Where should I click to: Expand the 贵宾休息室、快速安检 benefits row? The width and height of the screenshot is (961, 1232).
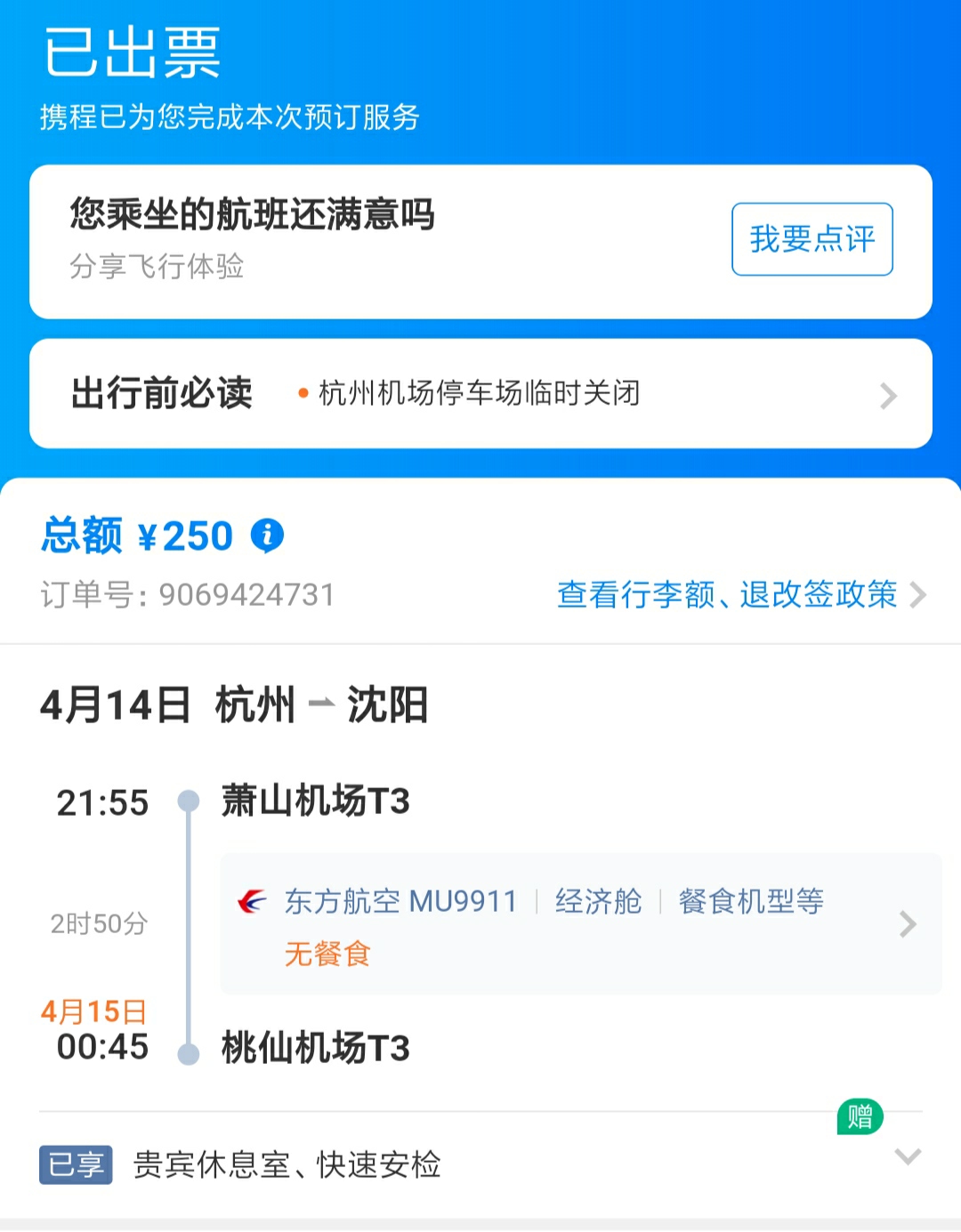point(907,1156)
